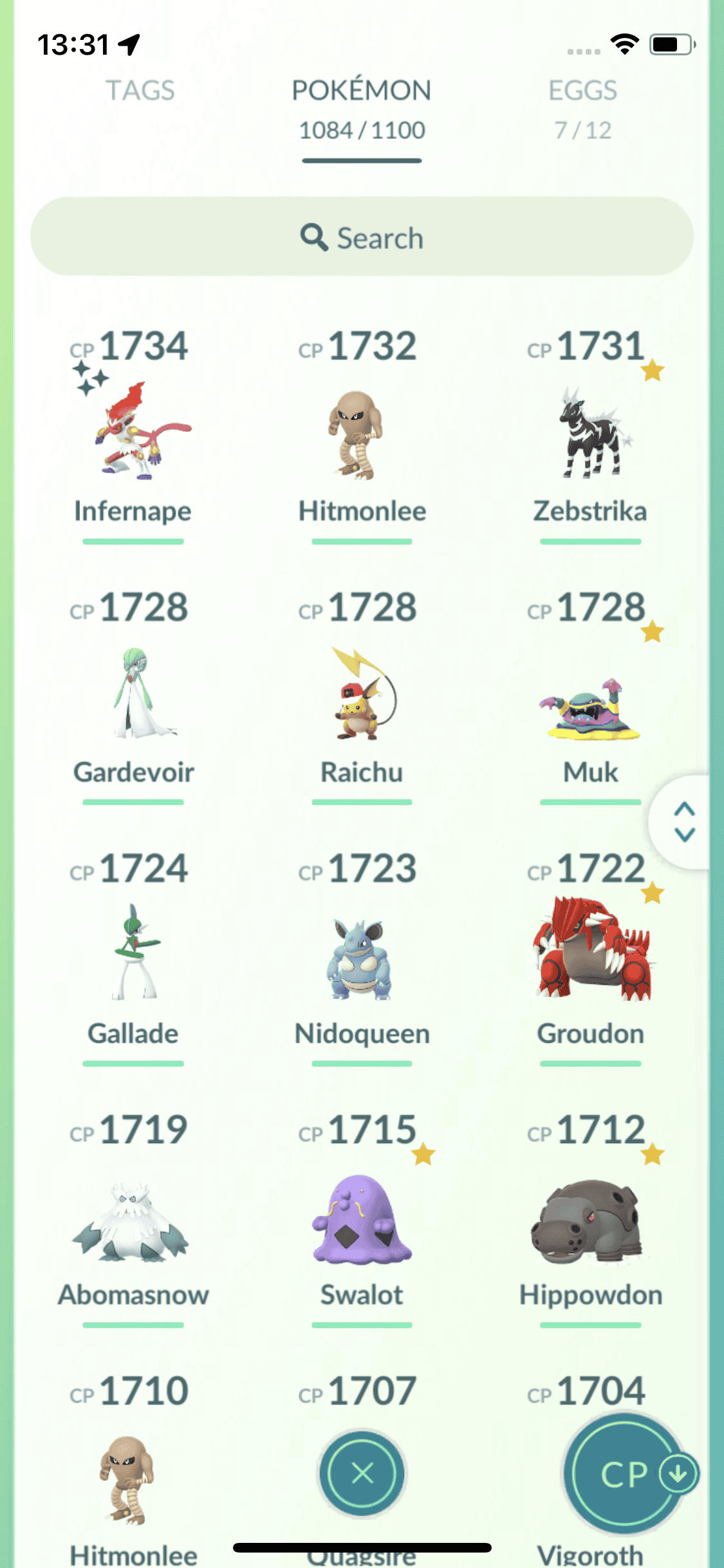This screenshot has width=724, height=1568.
Task: Switch to the Tags tab
Action: pyautogui.click(x=140, y=91)
